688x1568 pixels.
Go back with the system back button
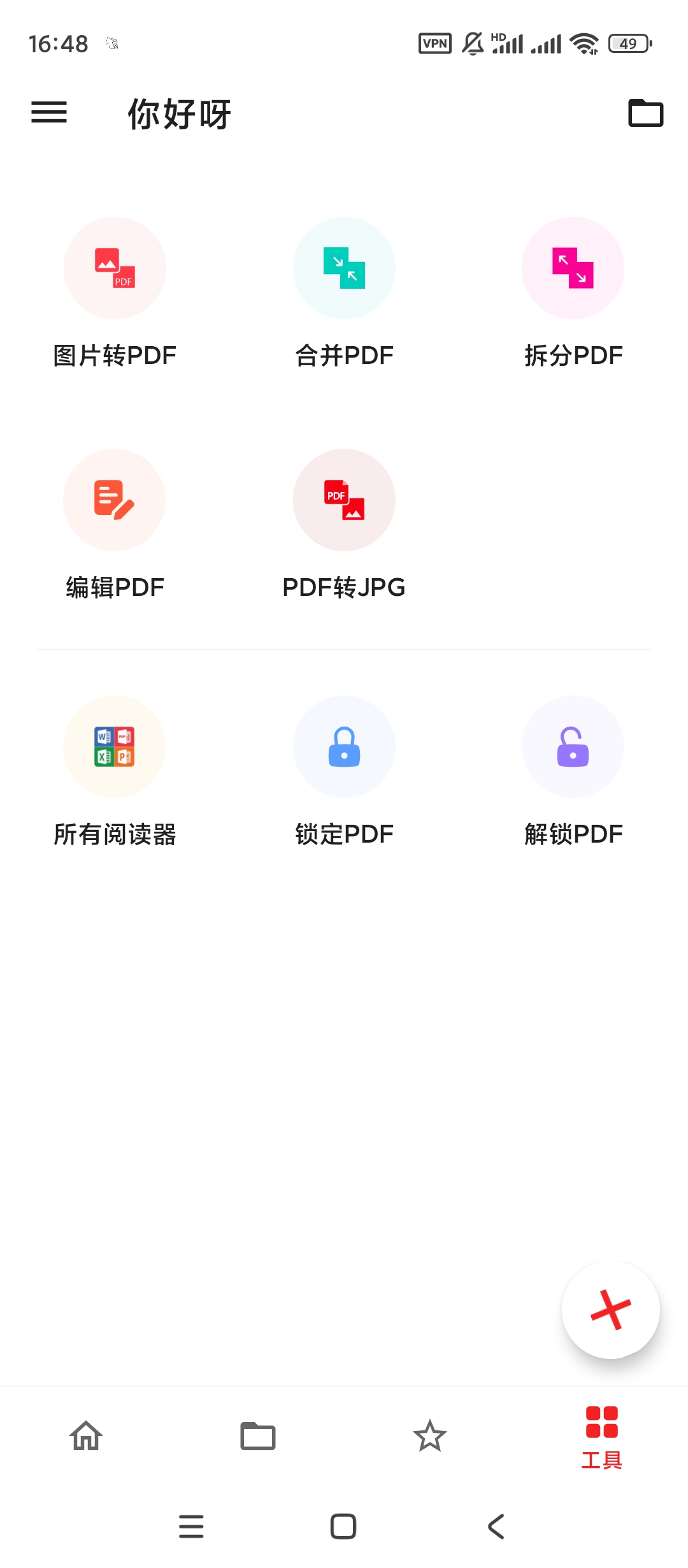pyautogui.click(x=496, y=1527)
